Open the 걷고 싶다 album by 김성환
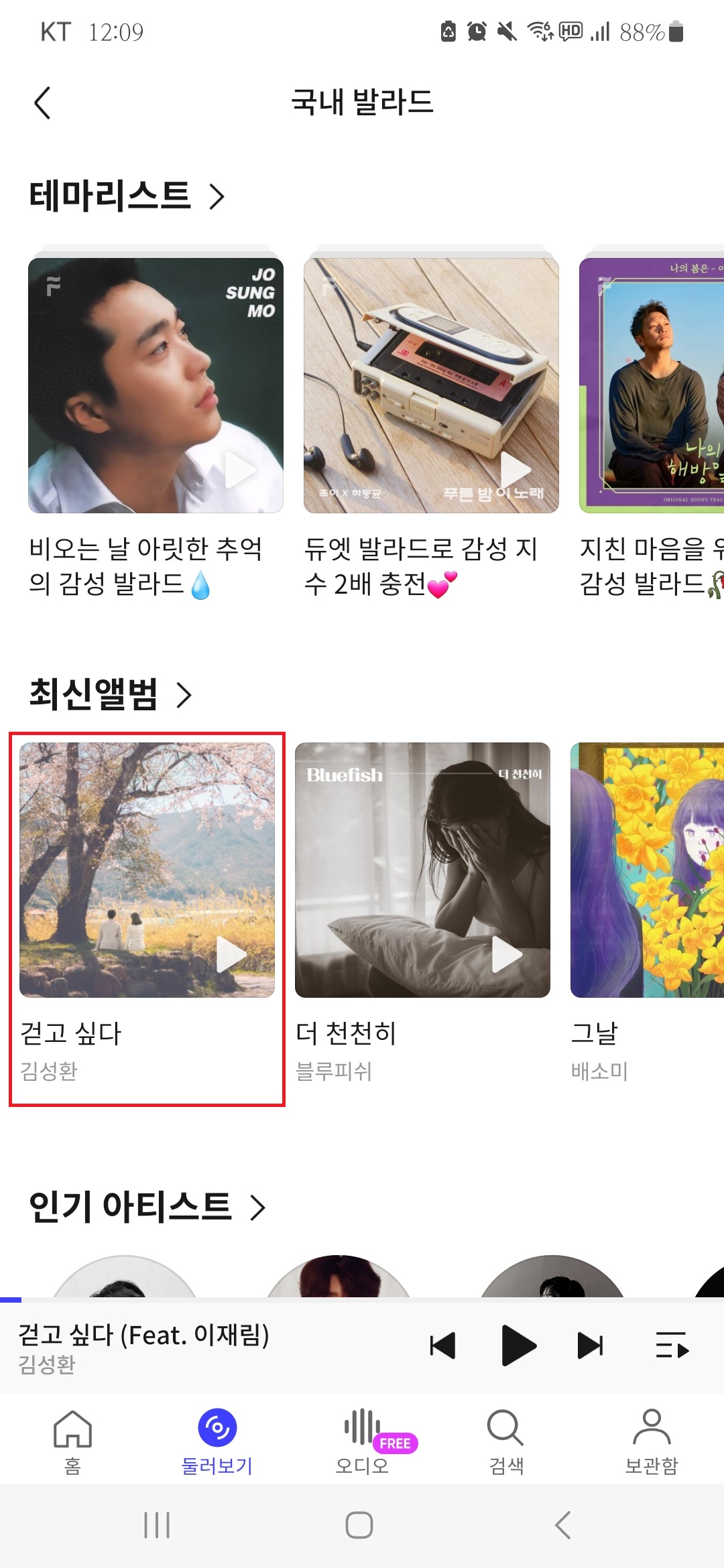Image resolution: width=724 pixels, height=1568 pixels. 147,870
